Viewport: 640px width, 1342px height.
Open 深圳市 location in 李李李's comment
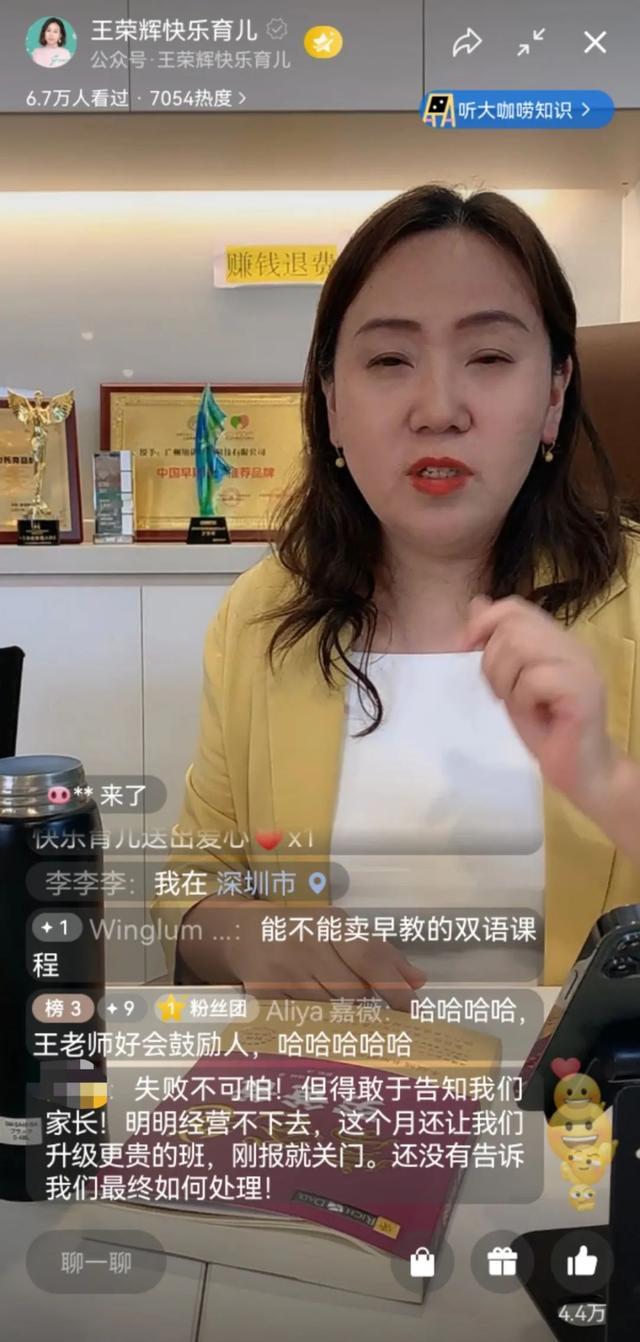[x=271, y=883]
